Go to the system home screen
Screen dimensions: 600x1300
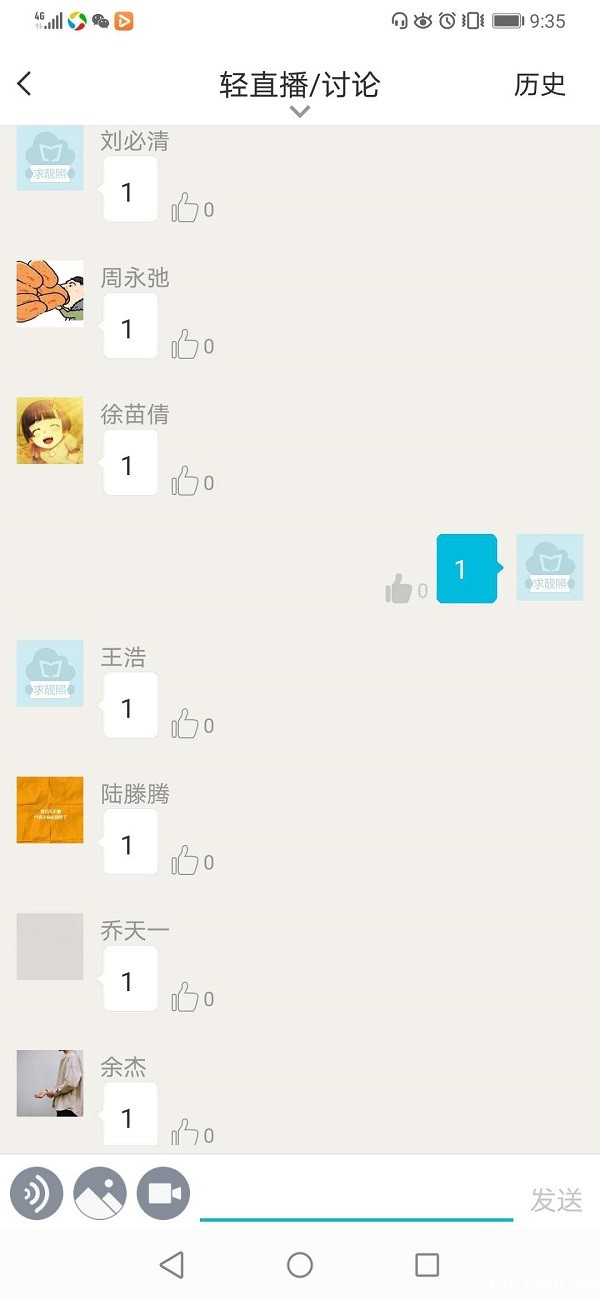click(x=300, y=1265)
